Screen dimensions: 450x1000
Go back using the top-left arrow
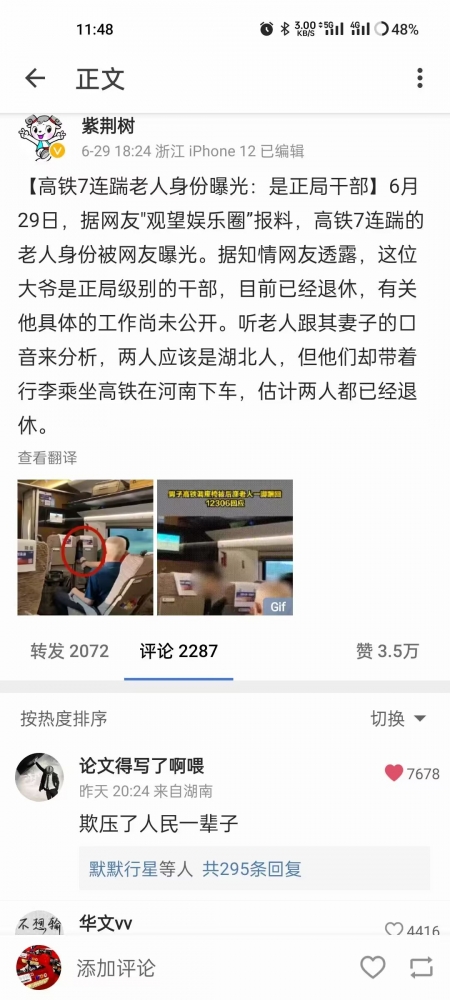[x=35, y=78]
